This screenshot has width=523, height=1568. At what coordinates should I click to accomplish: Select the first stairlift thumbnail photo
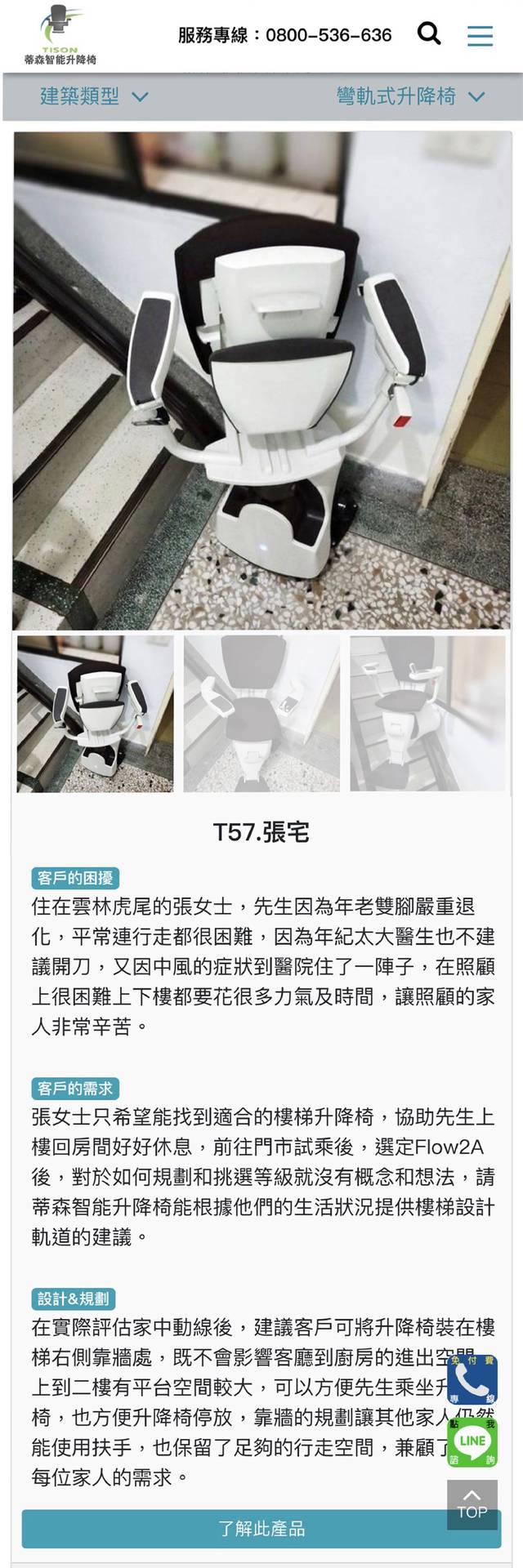tap(96, 713)
